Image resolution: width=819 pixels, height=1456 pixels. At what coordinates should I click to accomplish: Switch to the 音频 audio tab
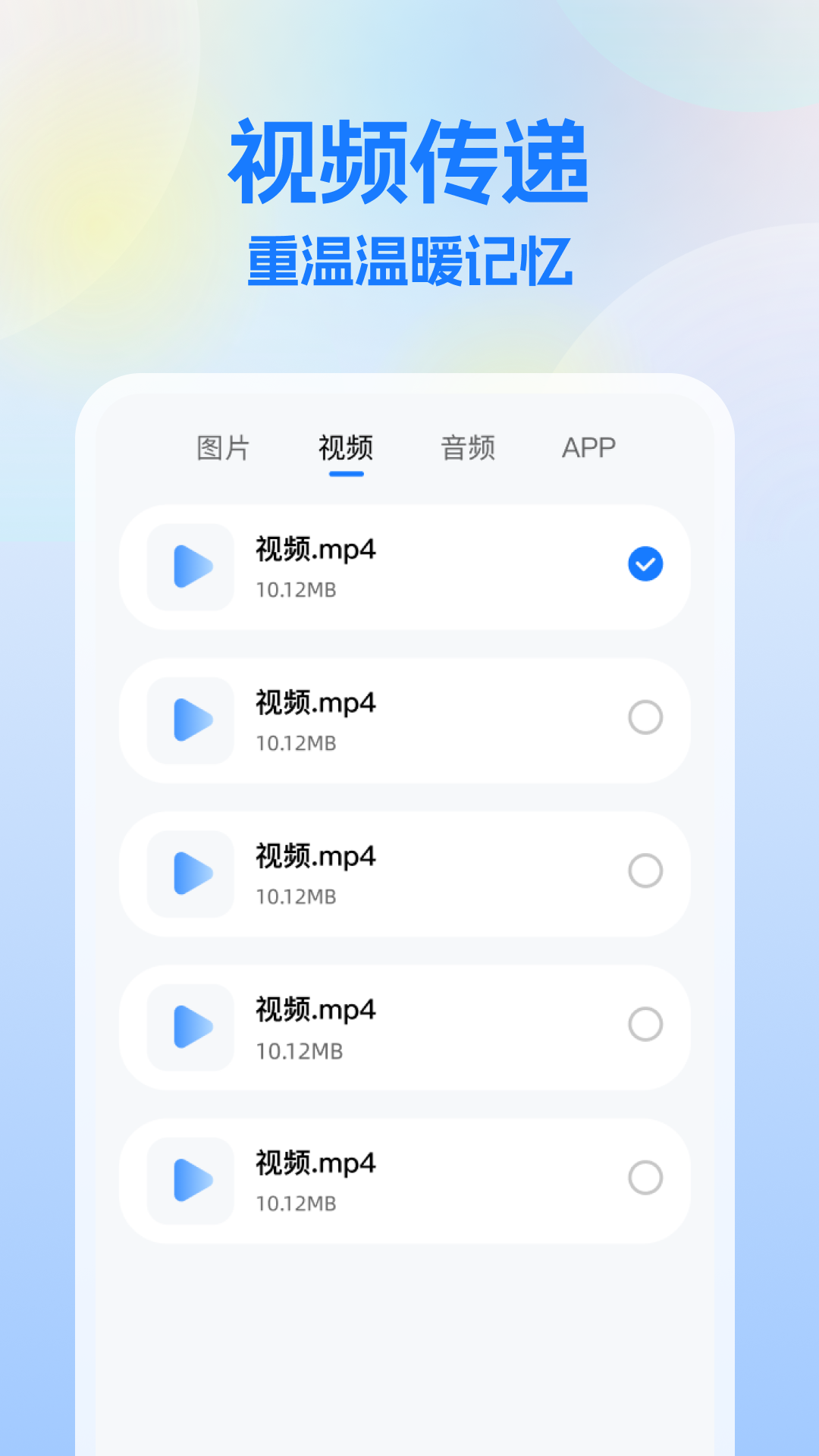(468, 449)
